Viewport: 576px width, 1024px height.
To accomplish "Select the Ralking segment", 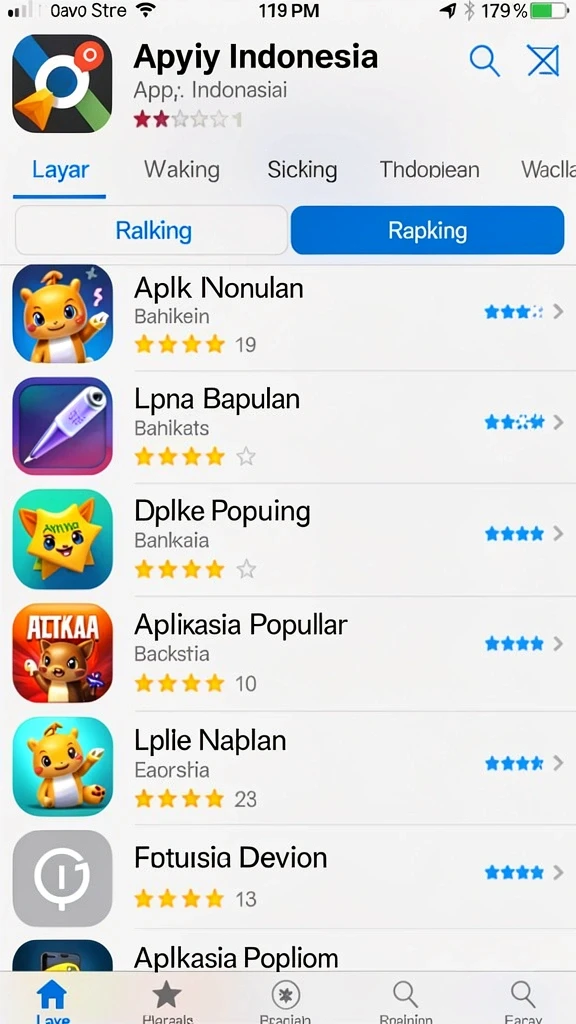I will pos(152,231).
